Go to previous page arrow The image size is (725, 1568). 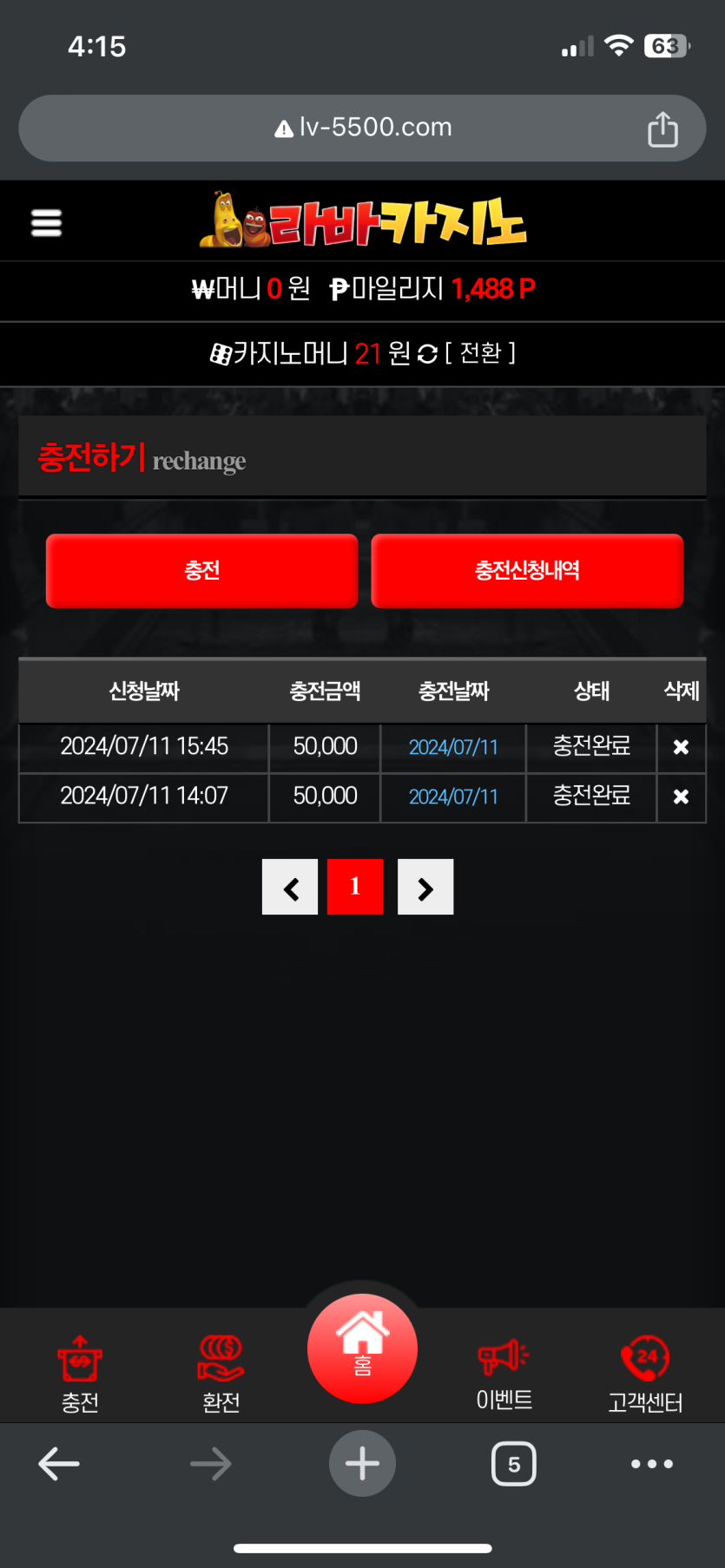(290, 887)
